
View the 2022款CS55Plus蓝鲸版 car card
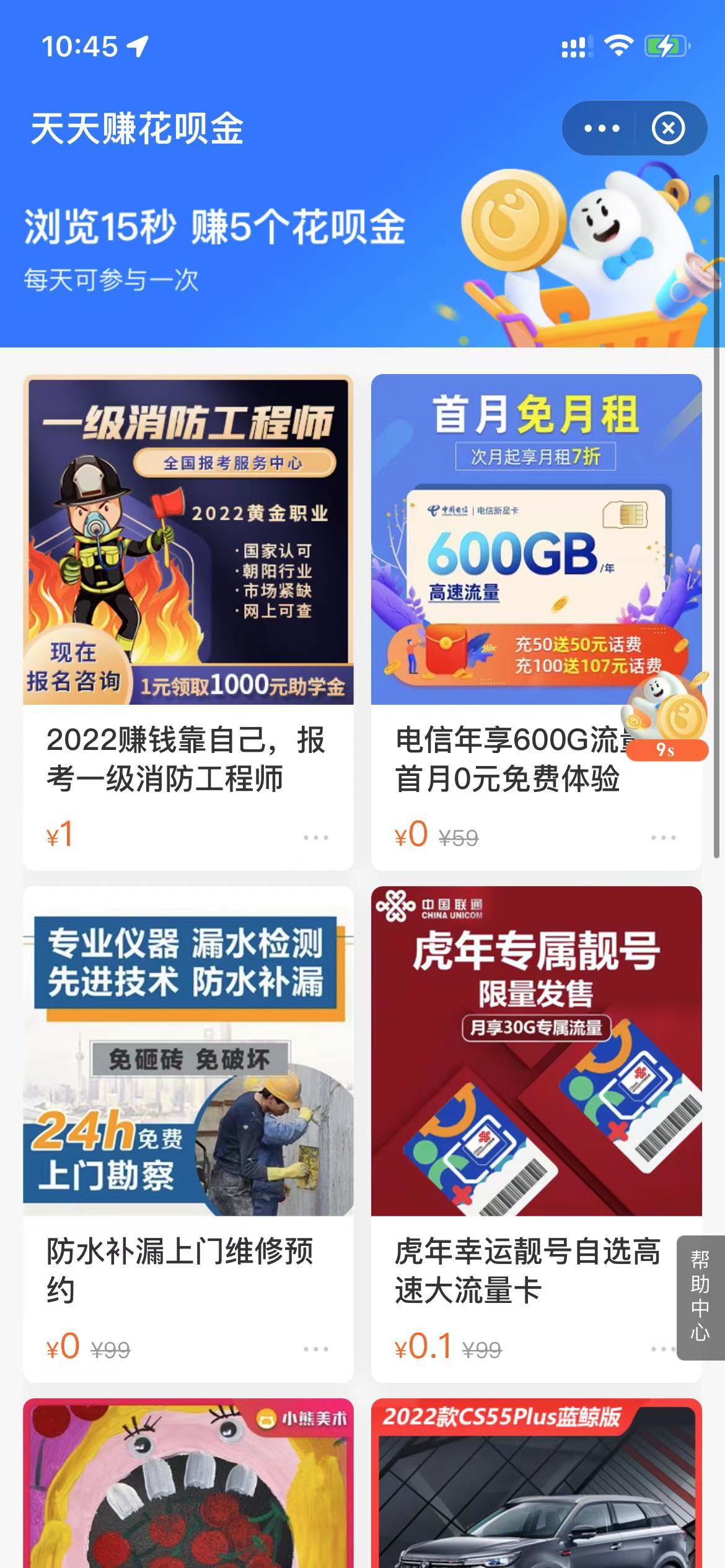(536, 1486)
